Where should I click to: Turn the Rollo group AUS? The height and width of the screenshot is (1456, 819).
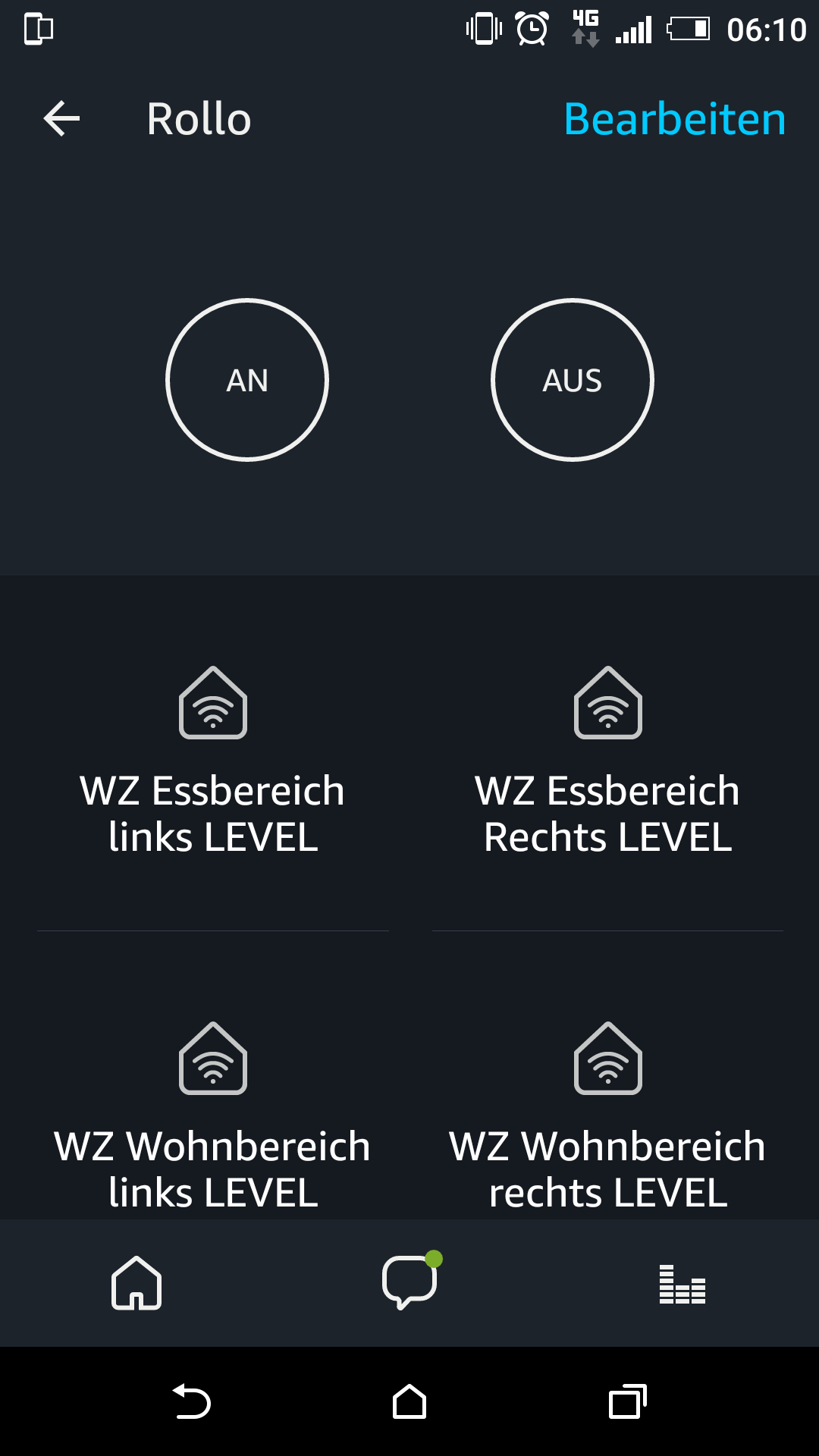pos(573,380)
